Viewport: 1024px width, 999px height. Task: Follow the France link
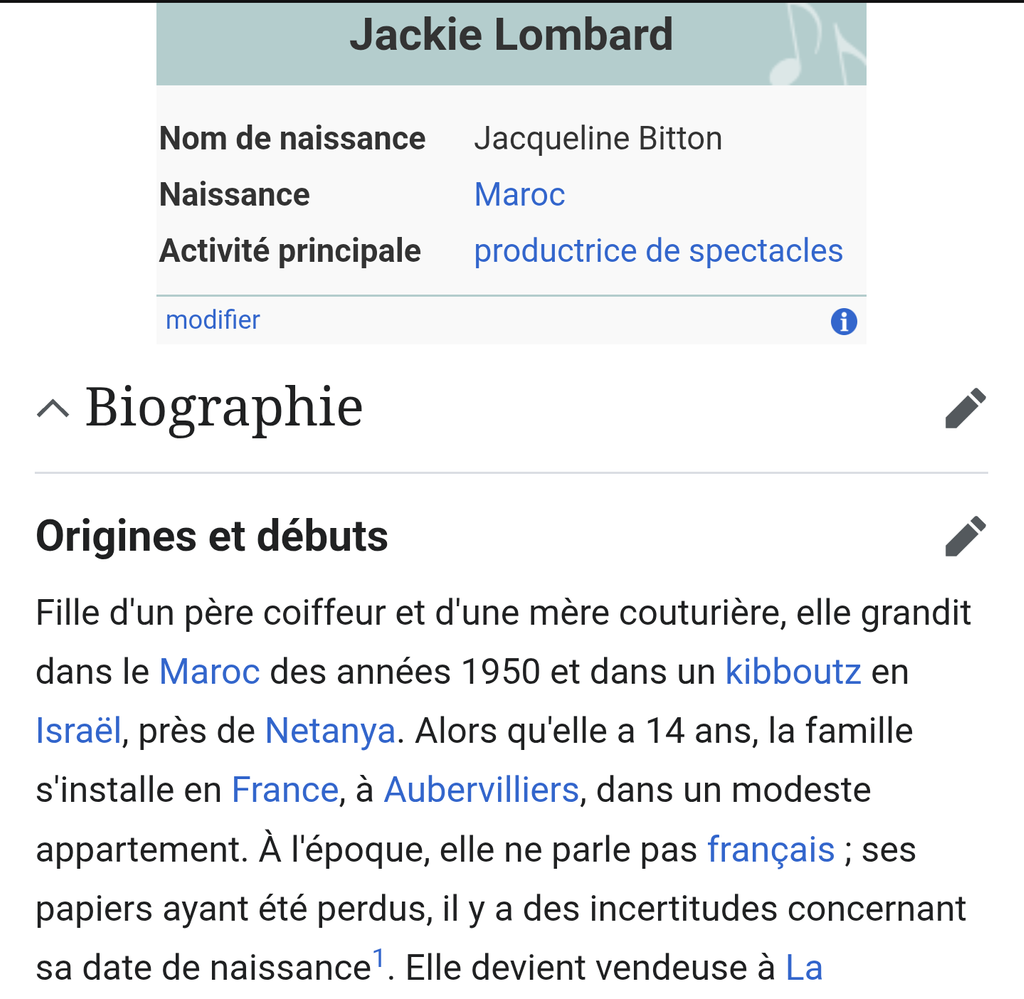coord(285,790)
